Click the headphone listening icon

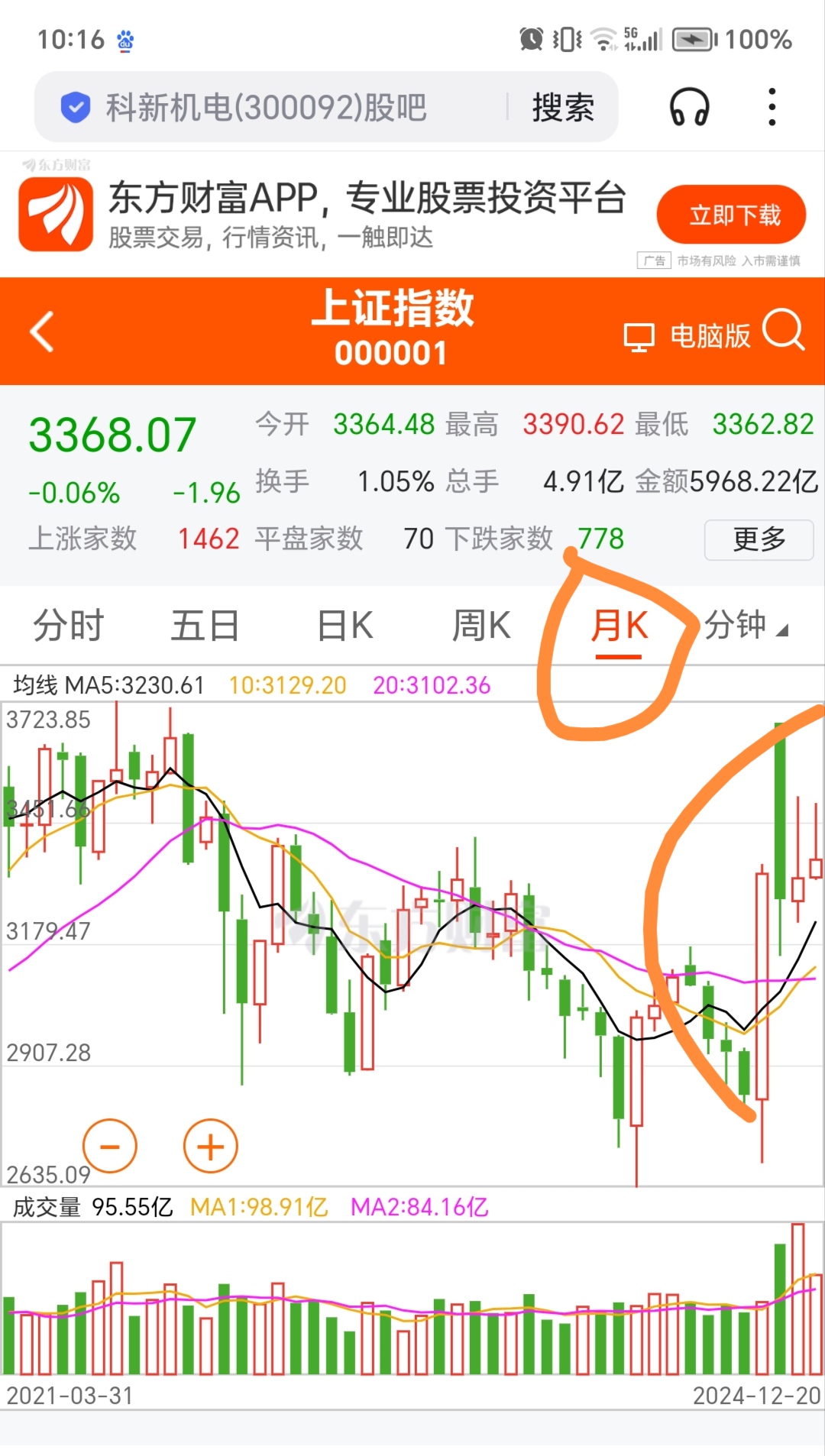click(x=690, y=107)
